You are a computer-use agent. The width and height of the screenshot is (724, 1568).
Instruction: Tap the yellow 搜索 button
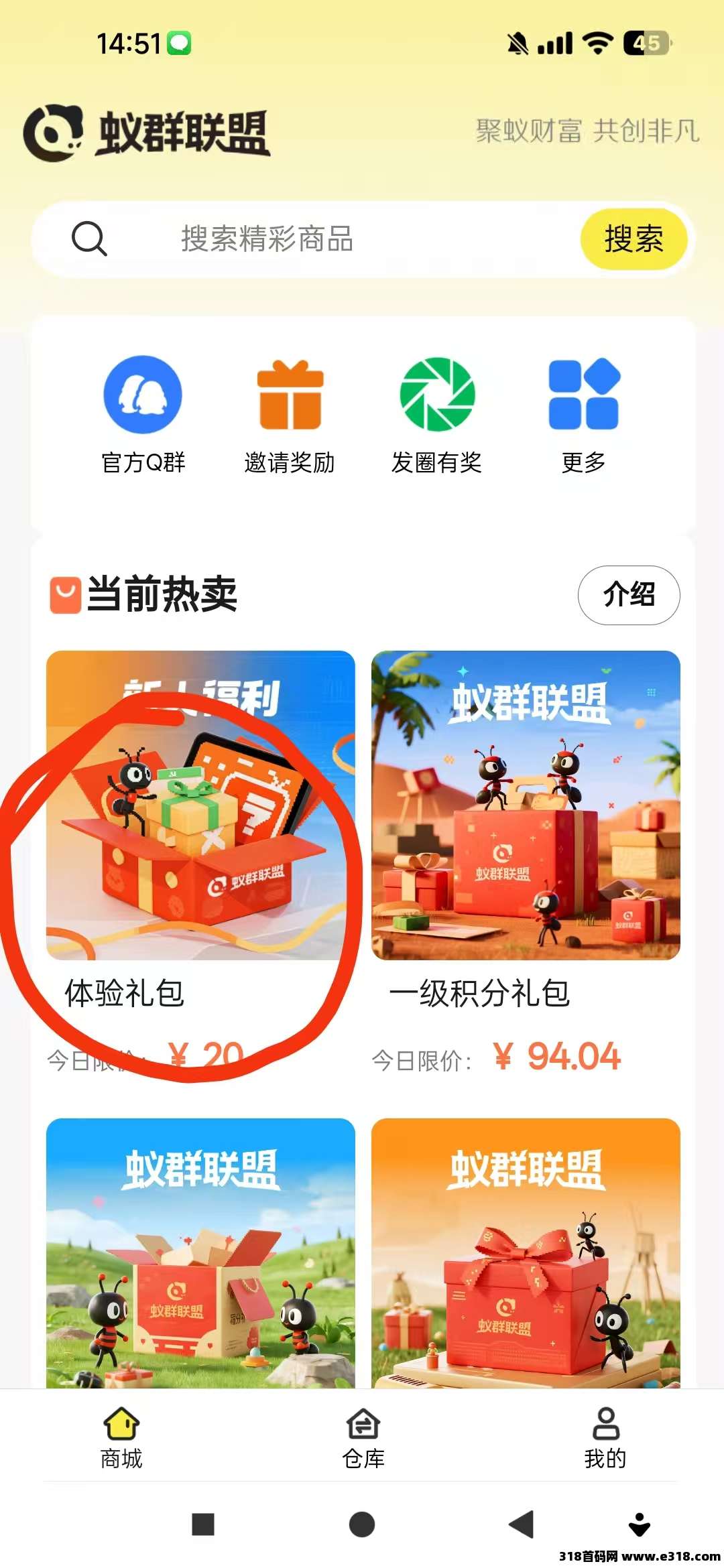(633, 239)
